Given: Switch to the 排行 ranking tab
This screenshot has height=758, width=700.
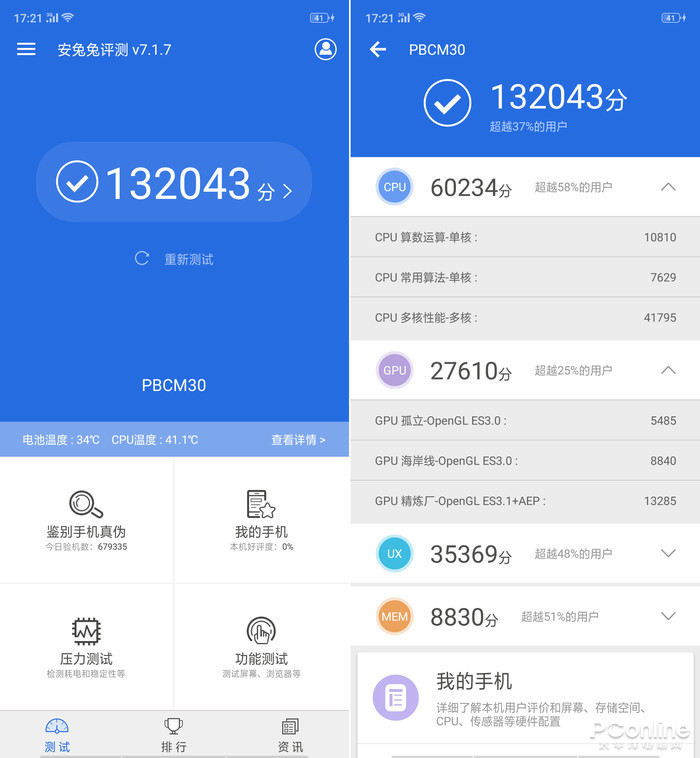Looking at the screenshot, I should pos(174,735).
